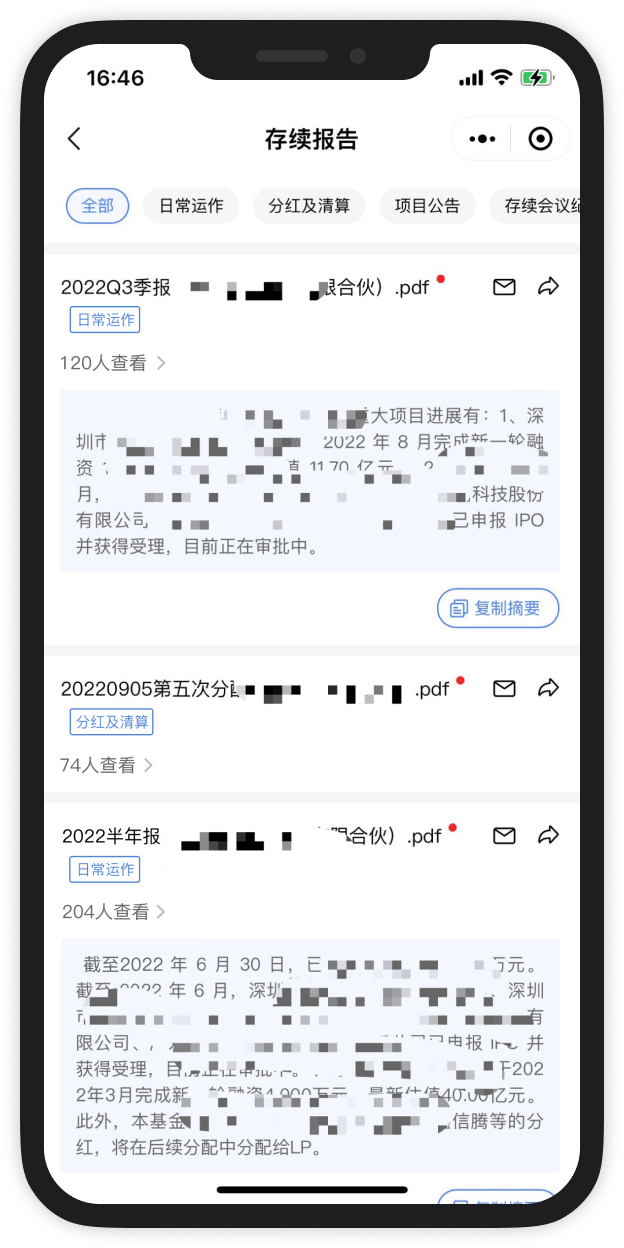Share the 20220905第五次分配 report
Image resolution: width=624 pixels, height=1248 pixels.
(548, 688)
